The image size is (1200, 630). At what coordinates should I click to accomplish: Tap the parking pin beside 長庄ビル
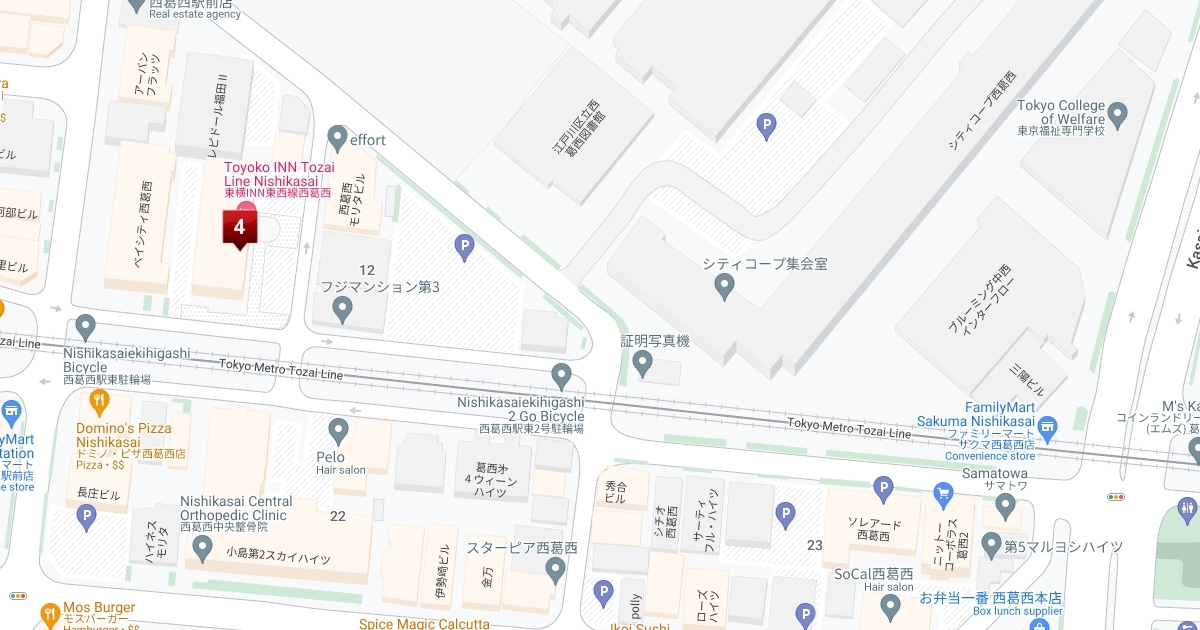(87, 517)
